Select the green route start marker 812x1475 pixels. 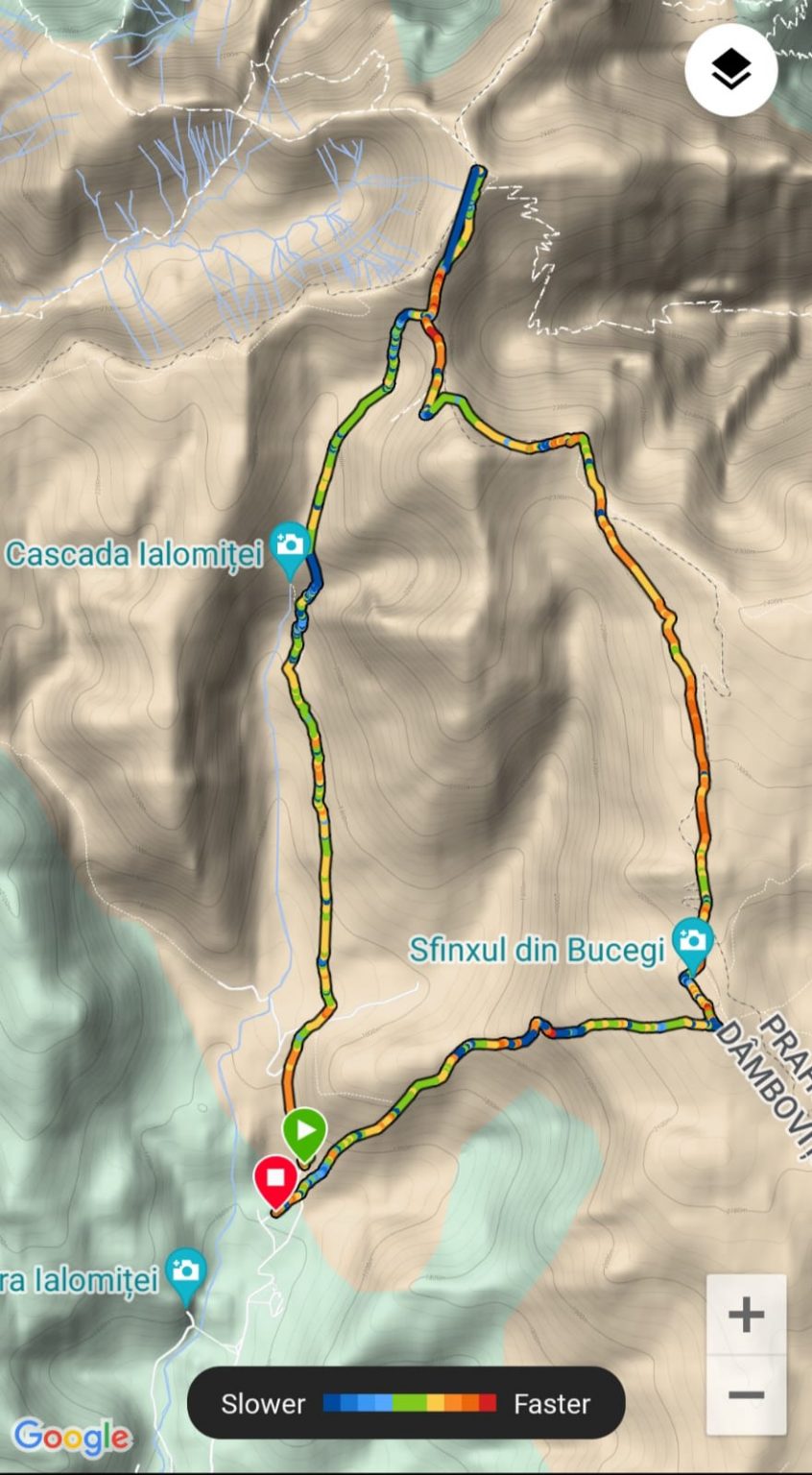click(304, 1129)
